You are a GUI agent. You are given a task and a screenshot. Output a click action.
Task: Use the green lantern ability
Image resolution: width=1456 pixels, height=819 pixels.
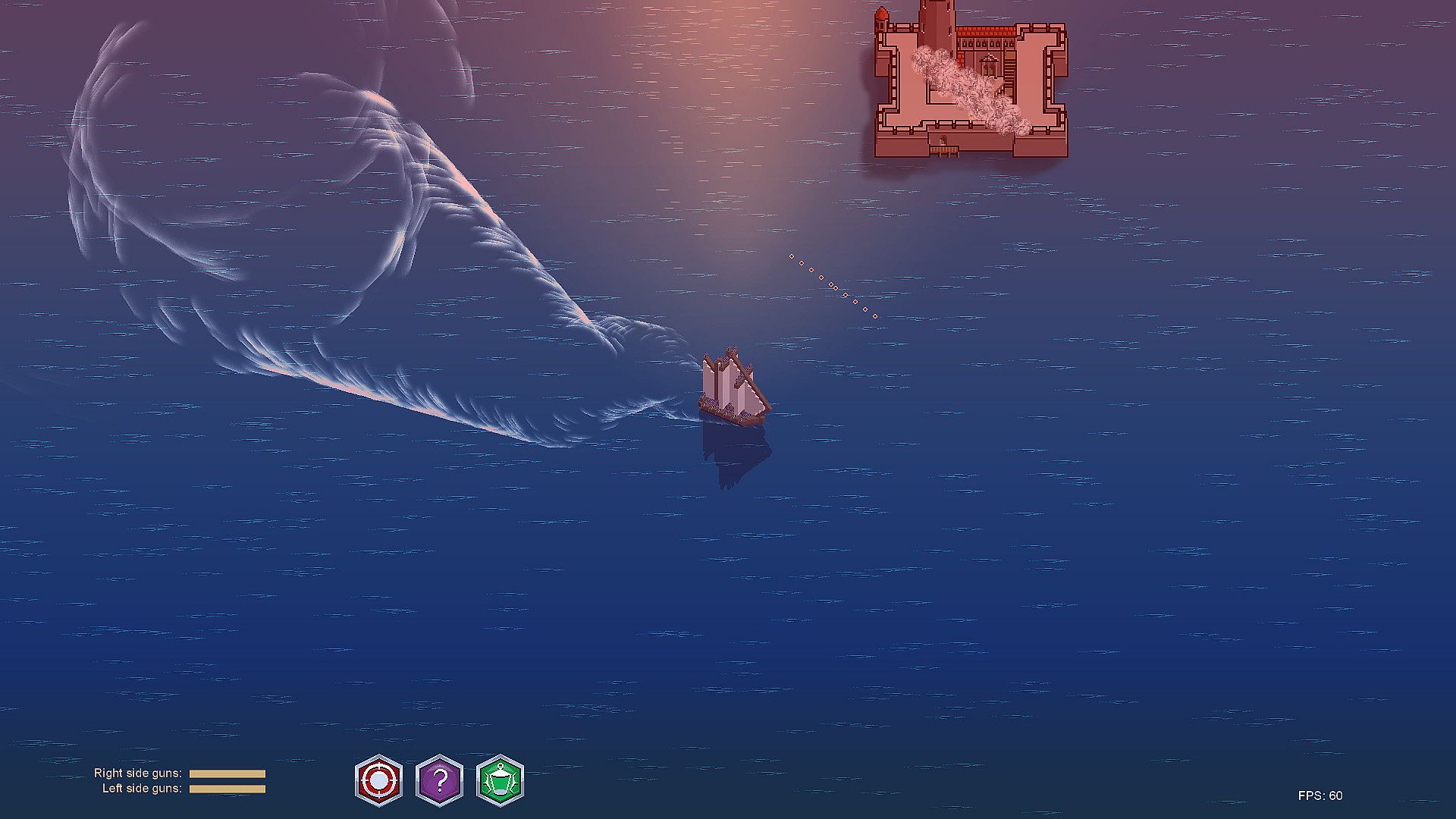tap(500, 780)
